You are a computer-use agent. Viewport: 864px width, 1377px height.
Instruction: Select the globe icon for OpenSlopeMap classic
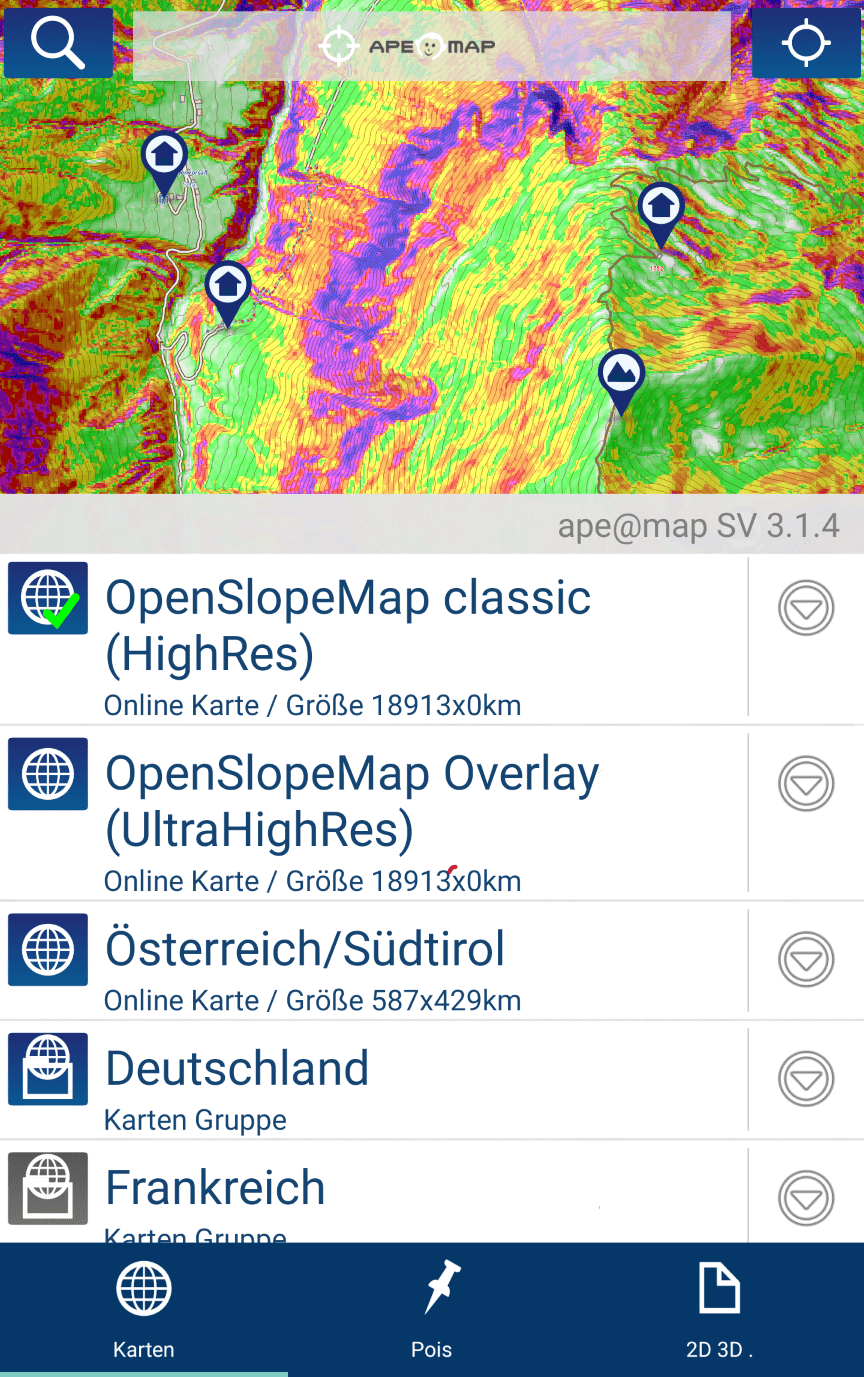pyautogui.click(x=47, y=598)
